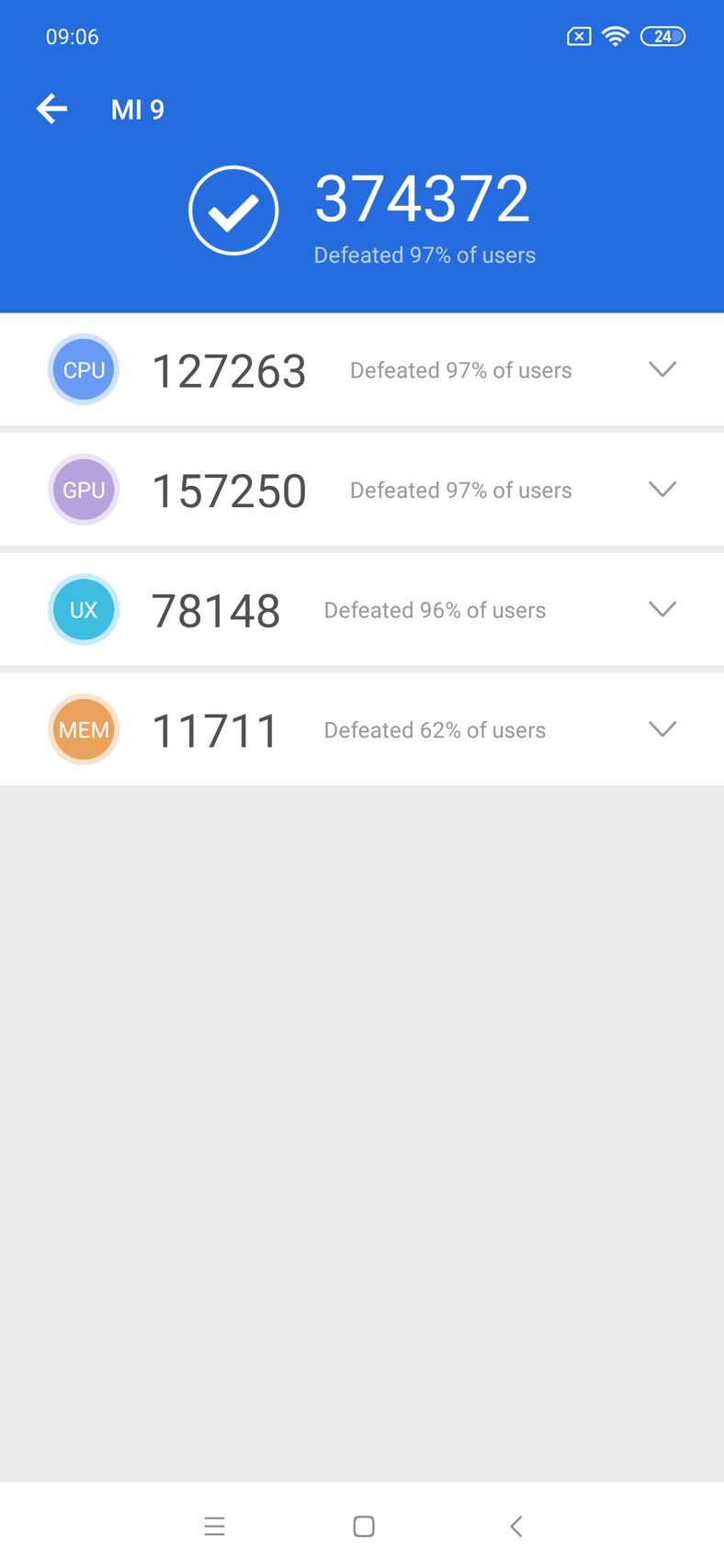This screenshot has height=1568, width=724.
Task: Expand the GPU score details
Action: pos(662,490)
